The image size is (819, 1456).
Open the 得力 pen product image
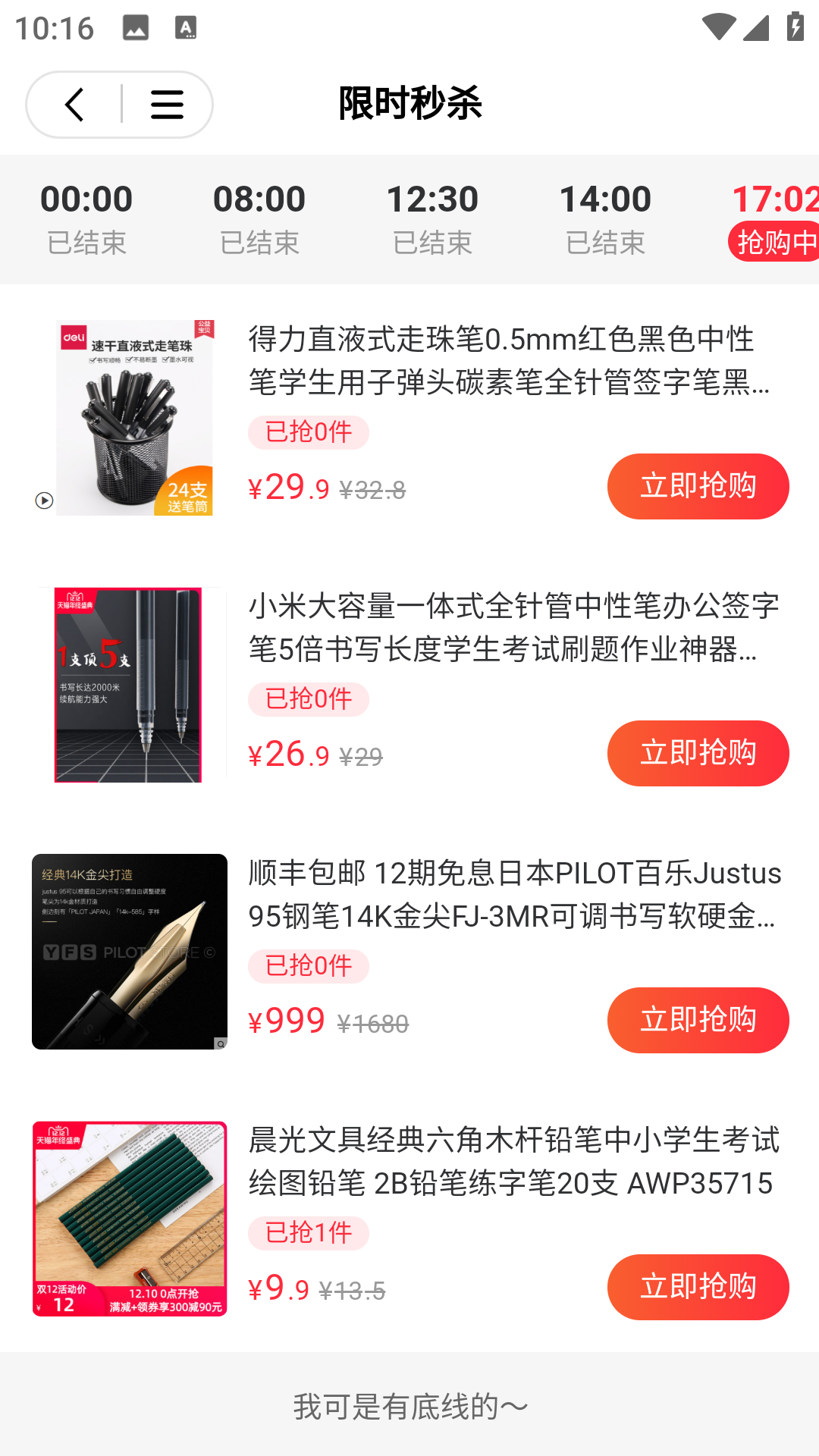(130, 418)
